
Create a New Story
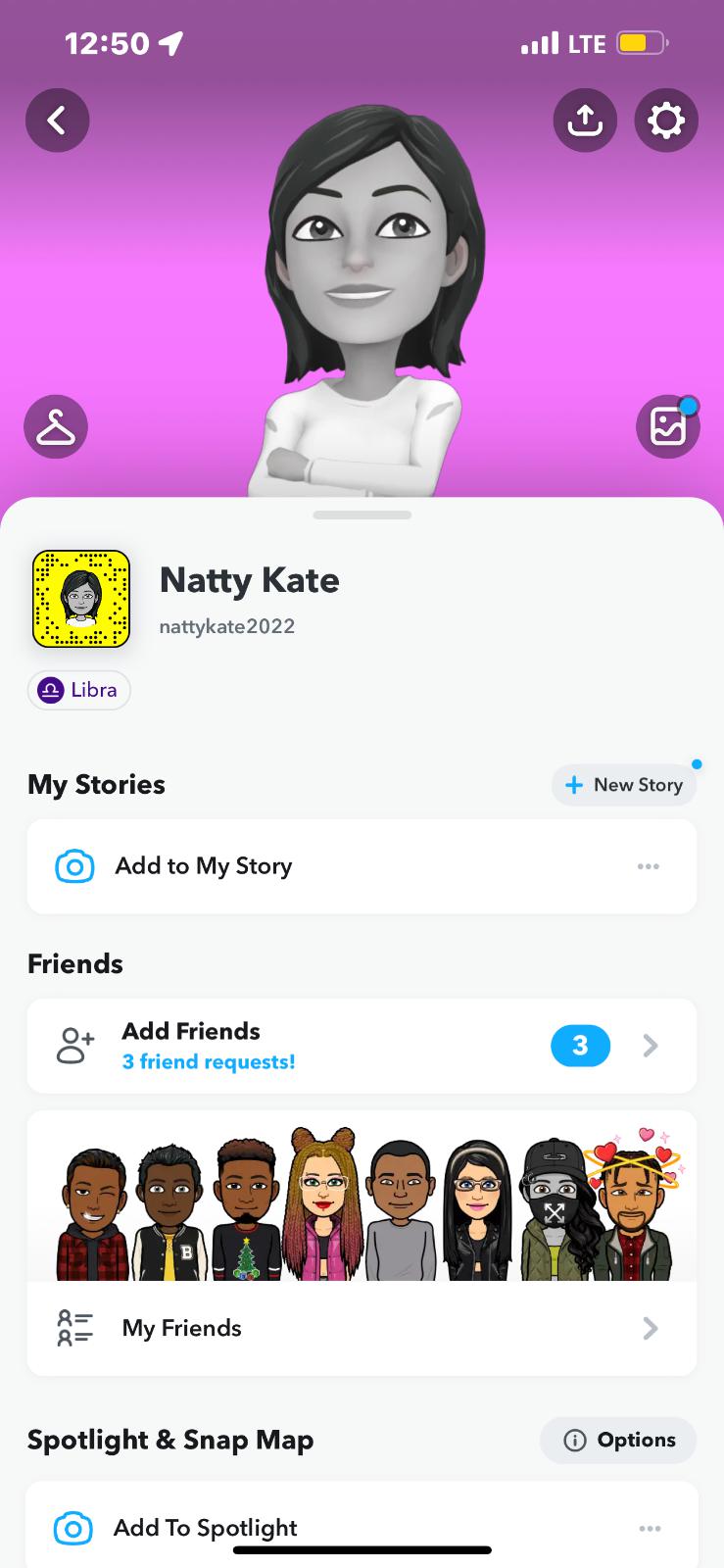(x=624, y=785)
